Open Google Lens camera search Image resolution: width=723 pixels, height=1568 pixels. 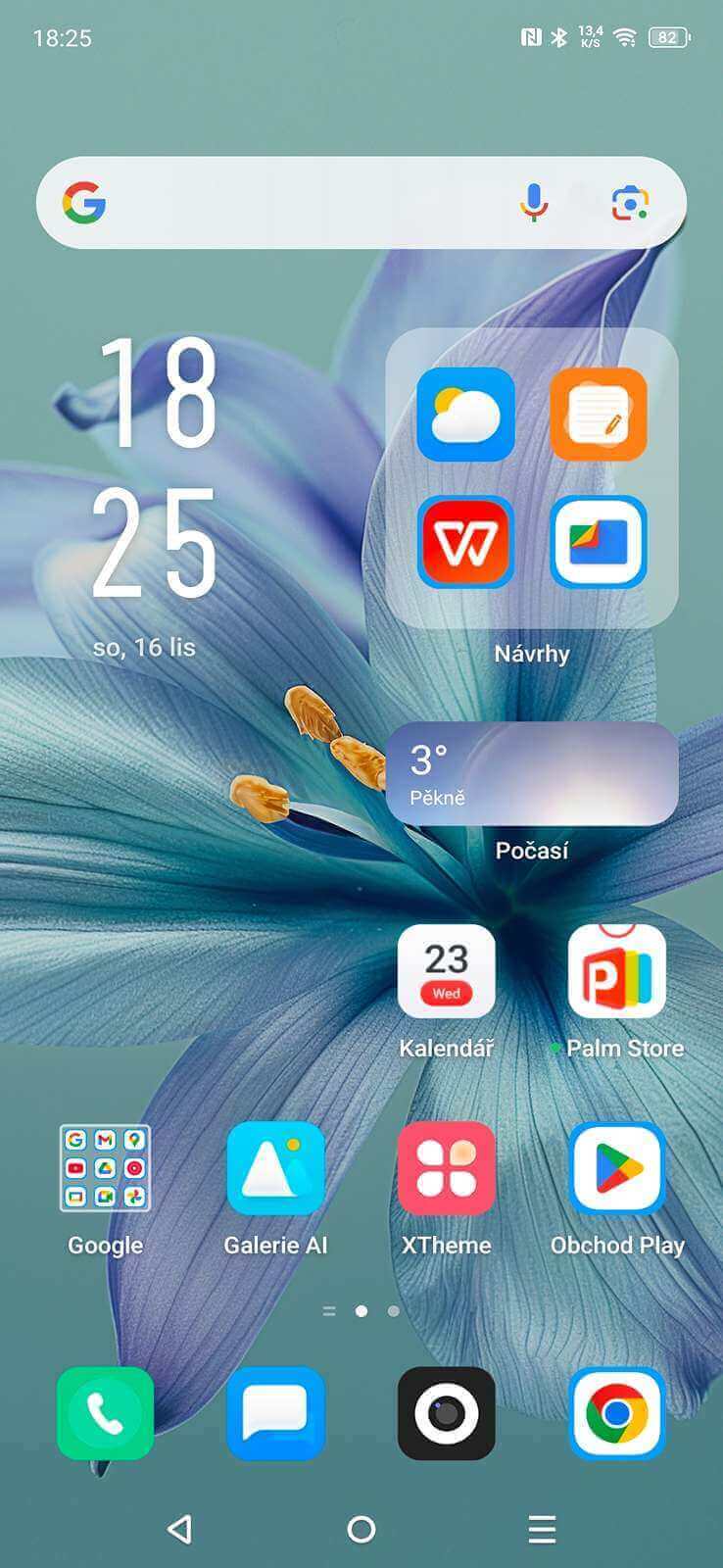tap(630, 203)
